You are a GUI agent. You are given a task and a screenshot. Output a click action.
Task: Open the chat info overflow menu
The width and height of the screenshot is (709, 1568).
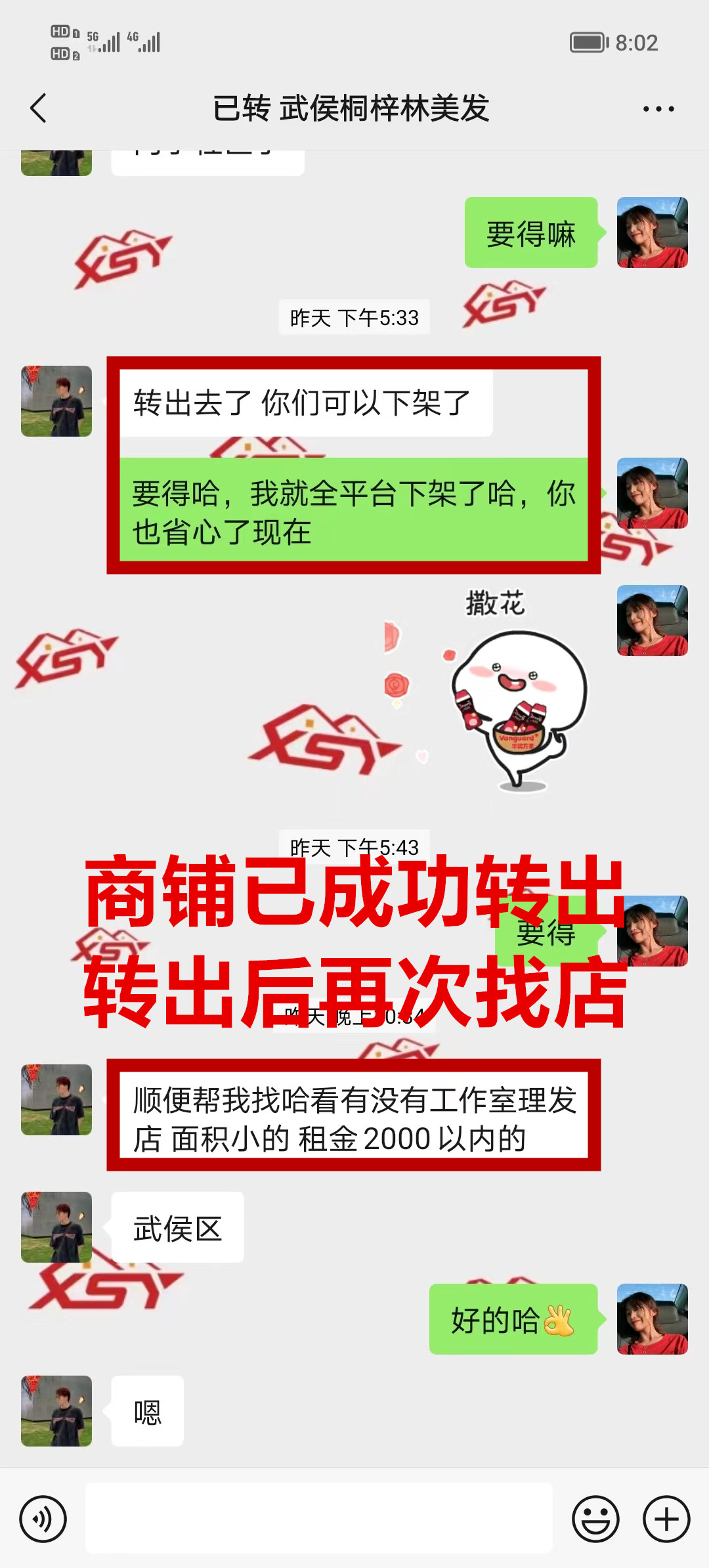(658, 109)
